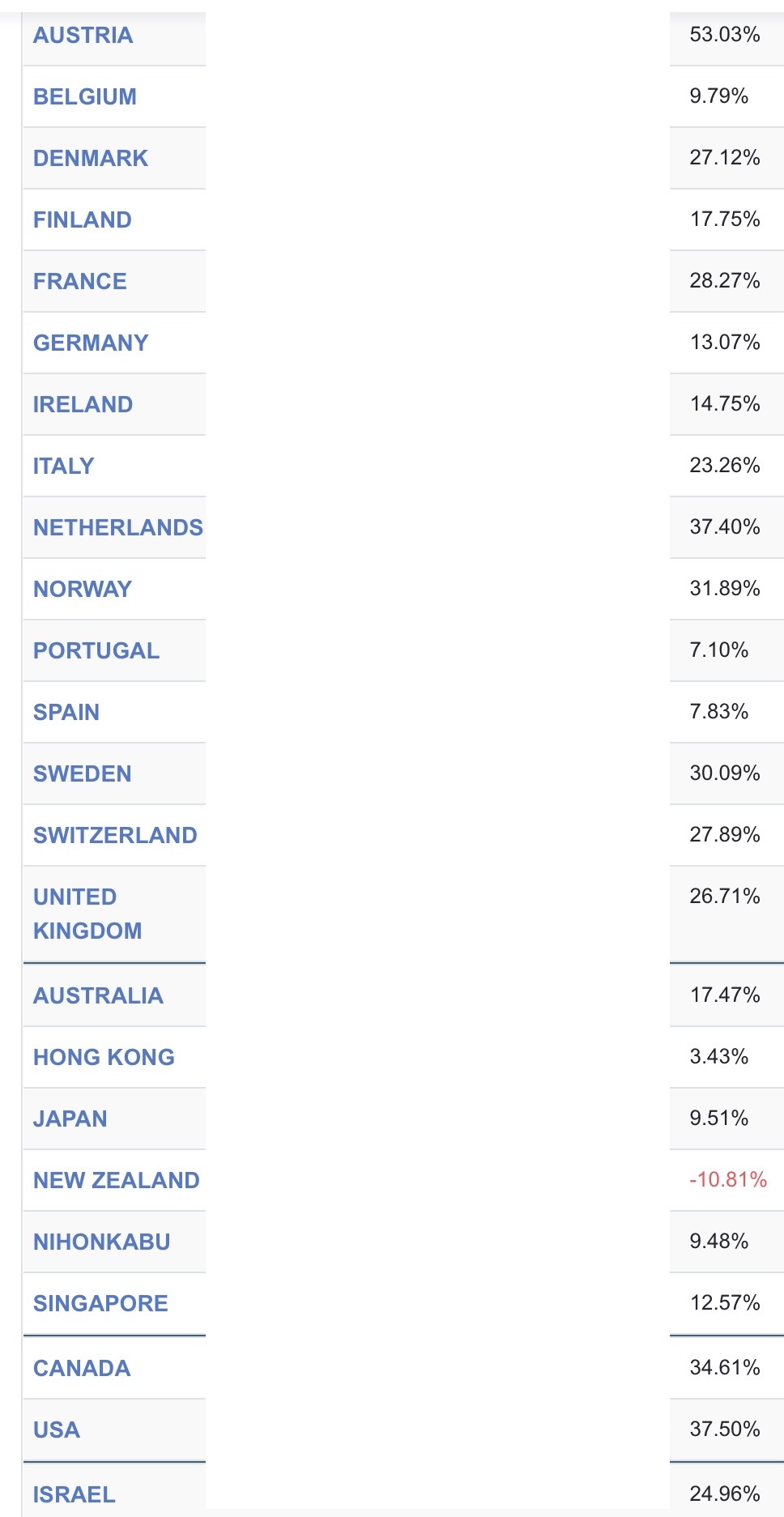Open the GERMANY link

point(91,343)
